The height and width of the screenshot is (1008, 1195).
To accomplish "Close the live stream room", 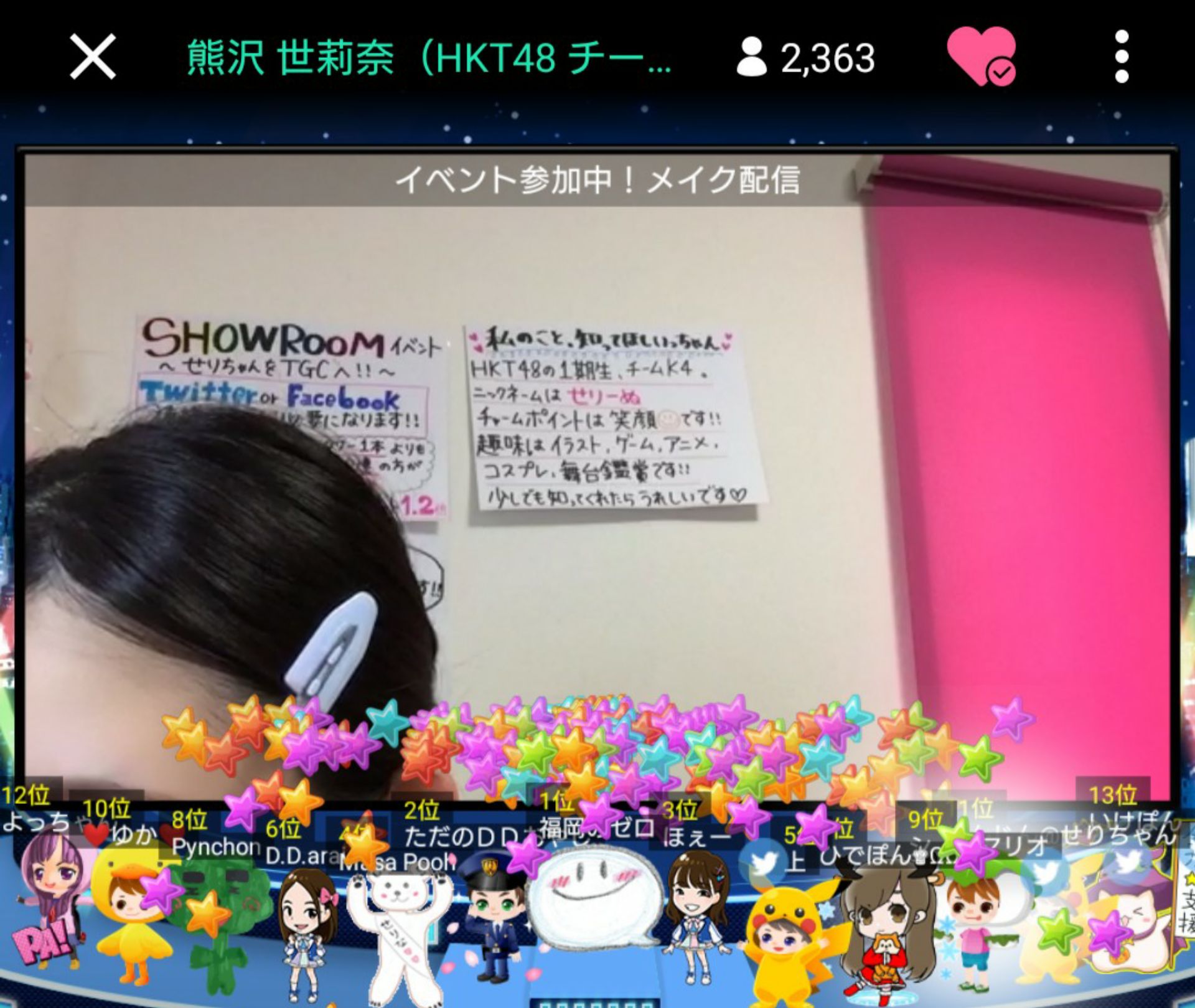I will tap(93, 57).
